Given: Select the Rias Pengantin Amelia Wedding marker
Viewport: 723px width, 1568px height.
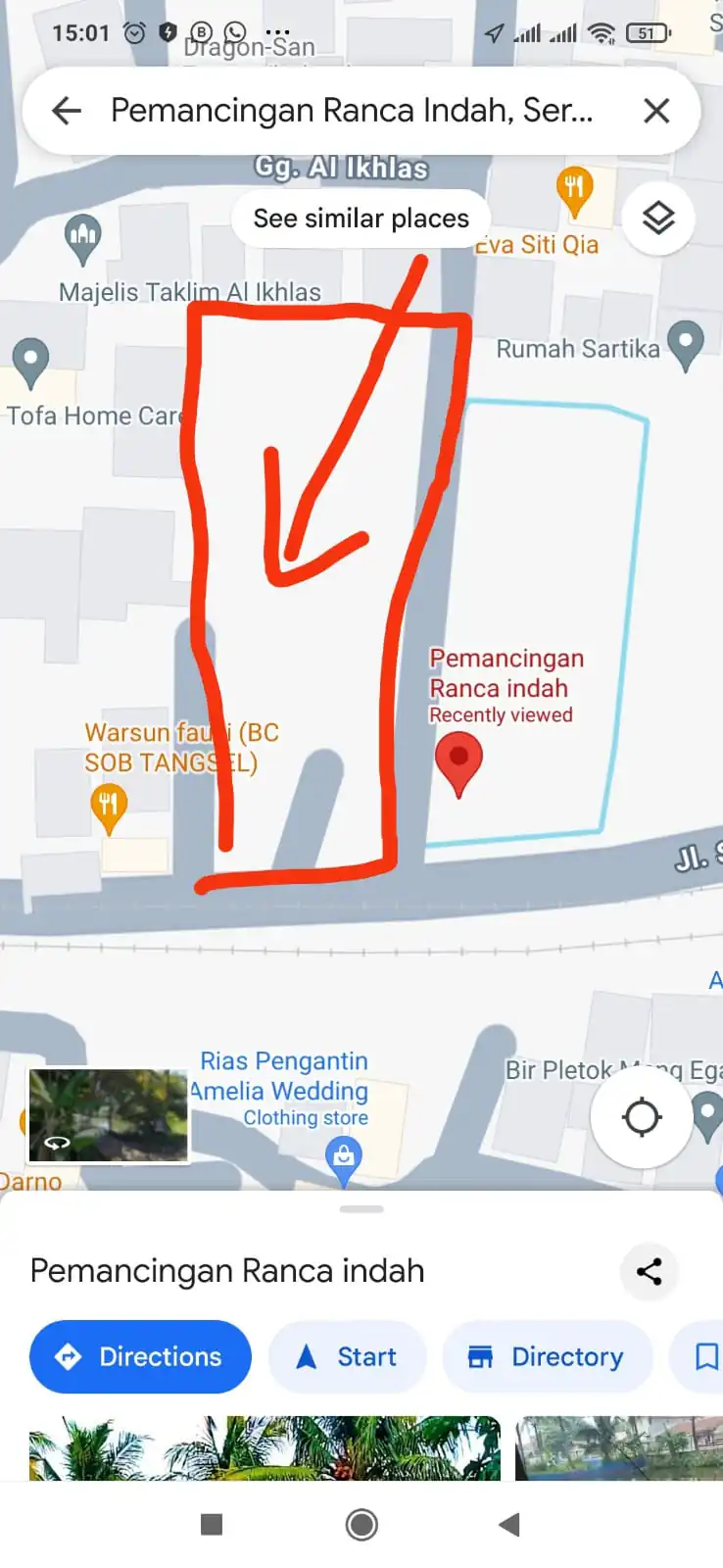Looking at the screenshot, I should tap(343, 1157).
